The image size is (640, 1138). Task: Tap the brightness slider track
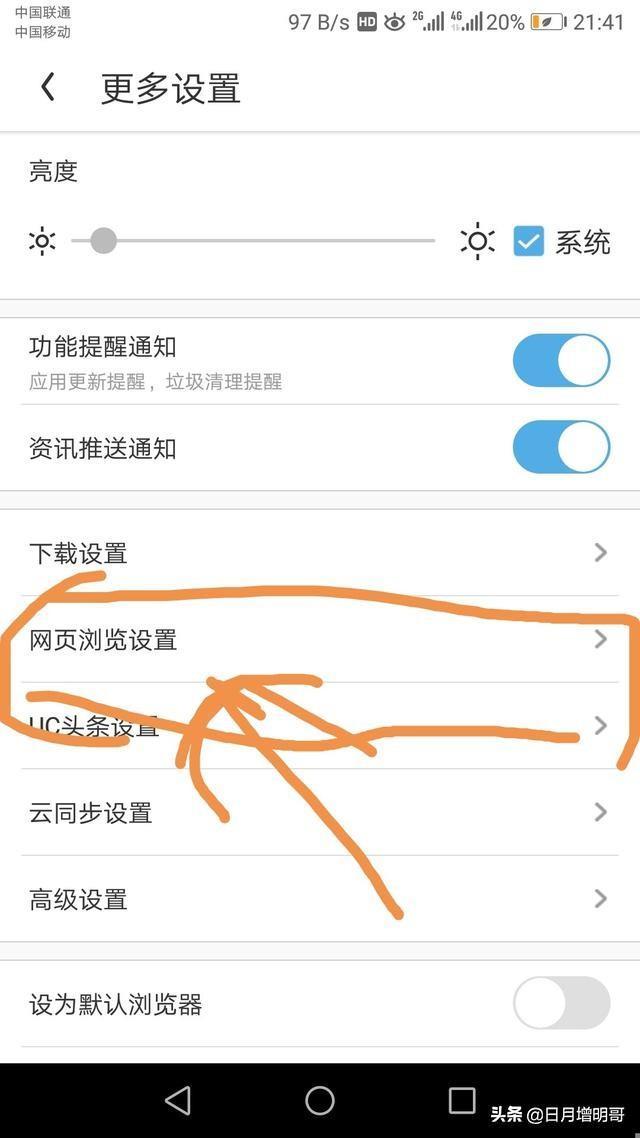(x=270, y=241)
